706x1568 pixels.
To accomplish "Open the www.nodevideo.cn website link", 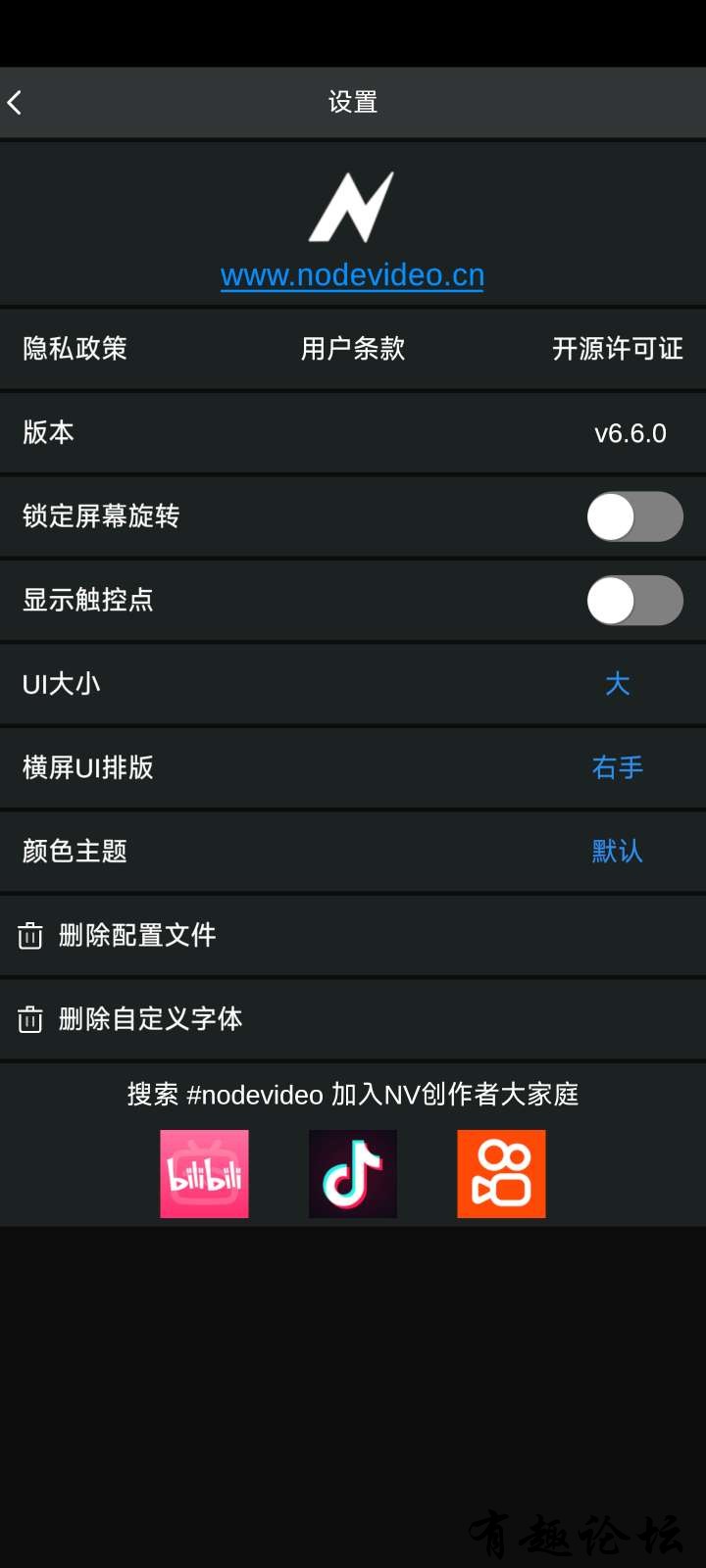I will [x=352, y=275].
